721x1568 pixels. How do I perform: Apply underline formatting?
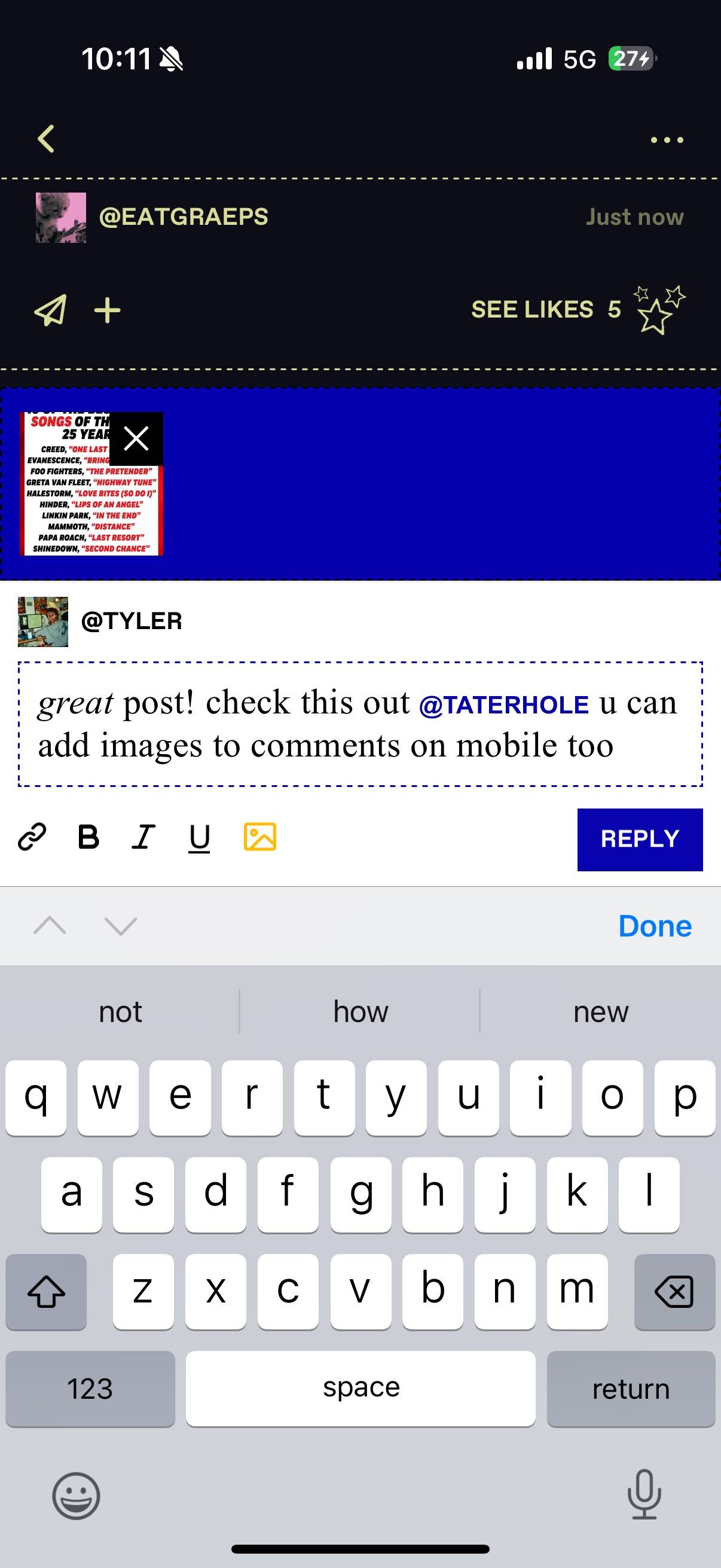pyautogui.click(x=200, y=838)
